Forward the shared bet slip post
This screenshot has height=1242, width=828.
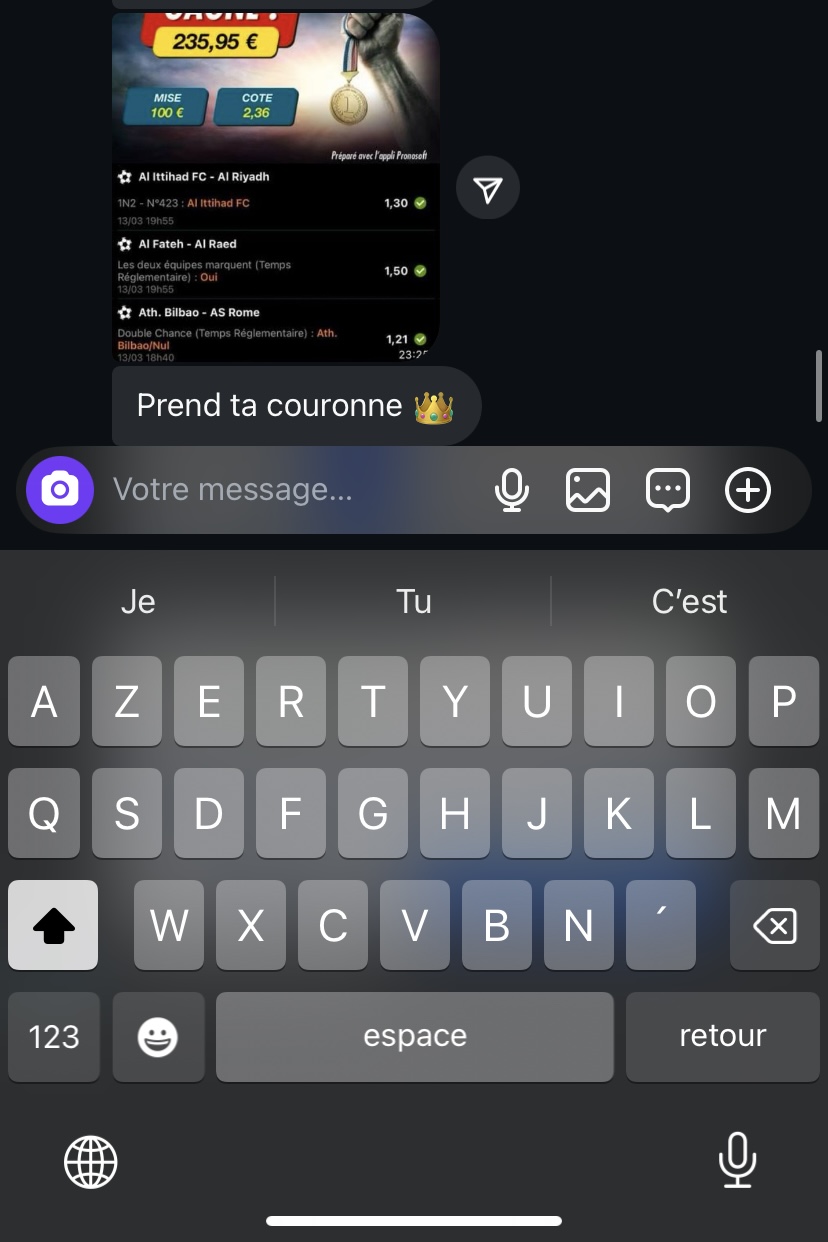click(488, 187)
